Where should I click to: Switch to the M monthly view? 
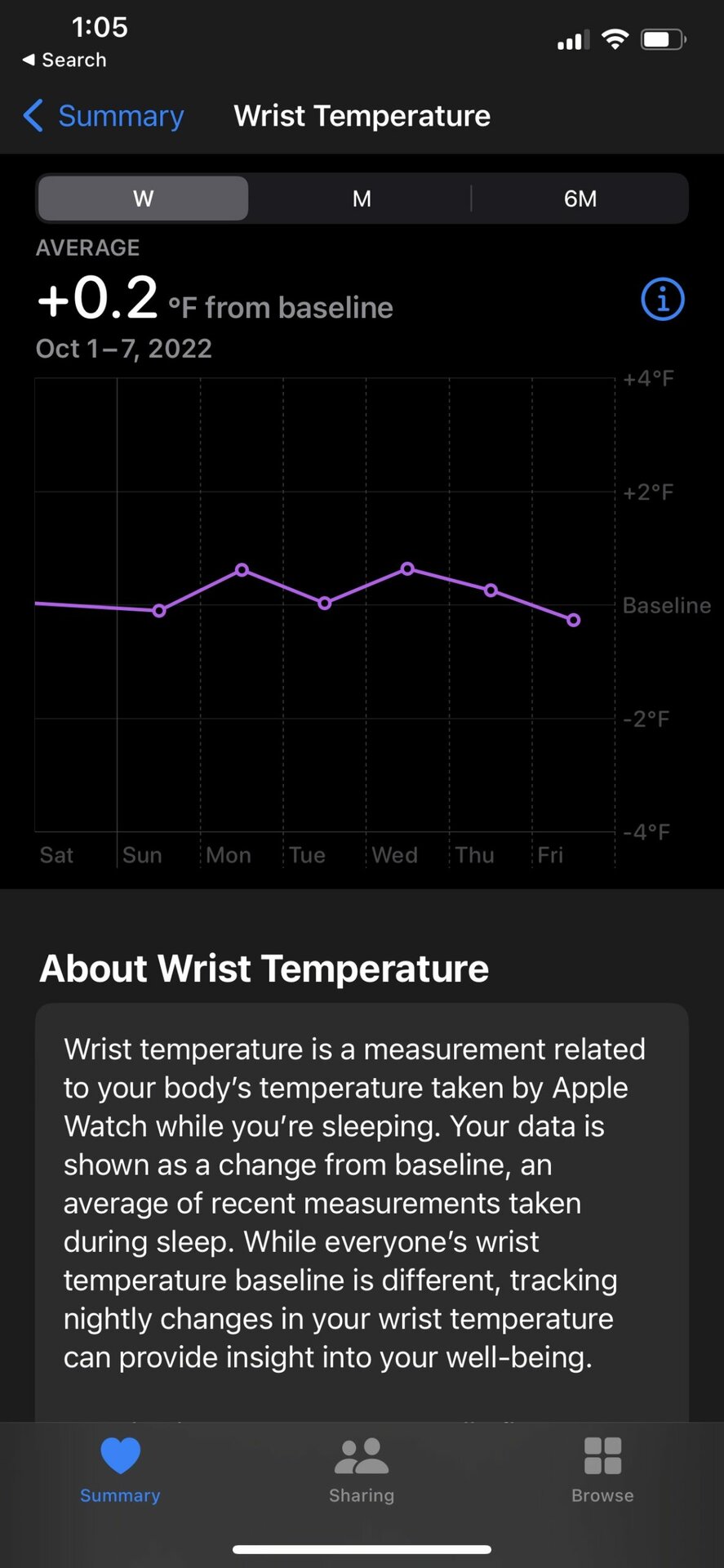tap(362, 198)
